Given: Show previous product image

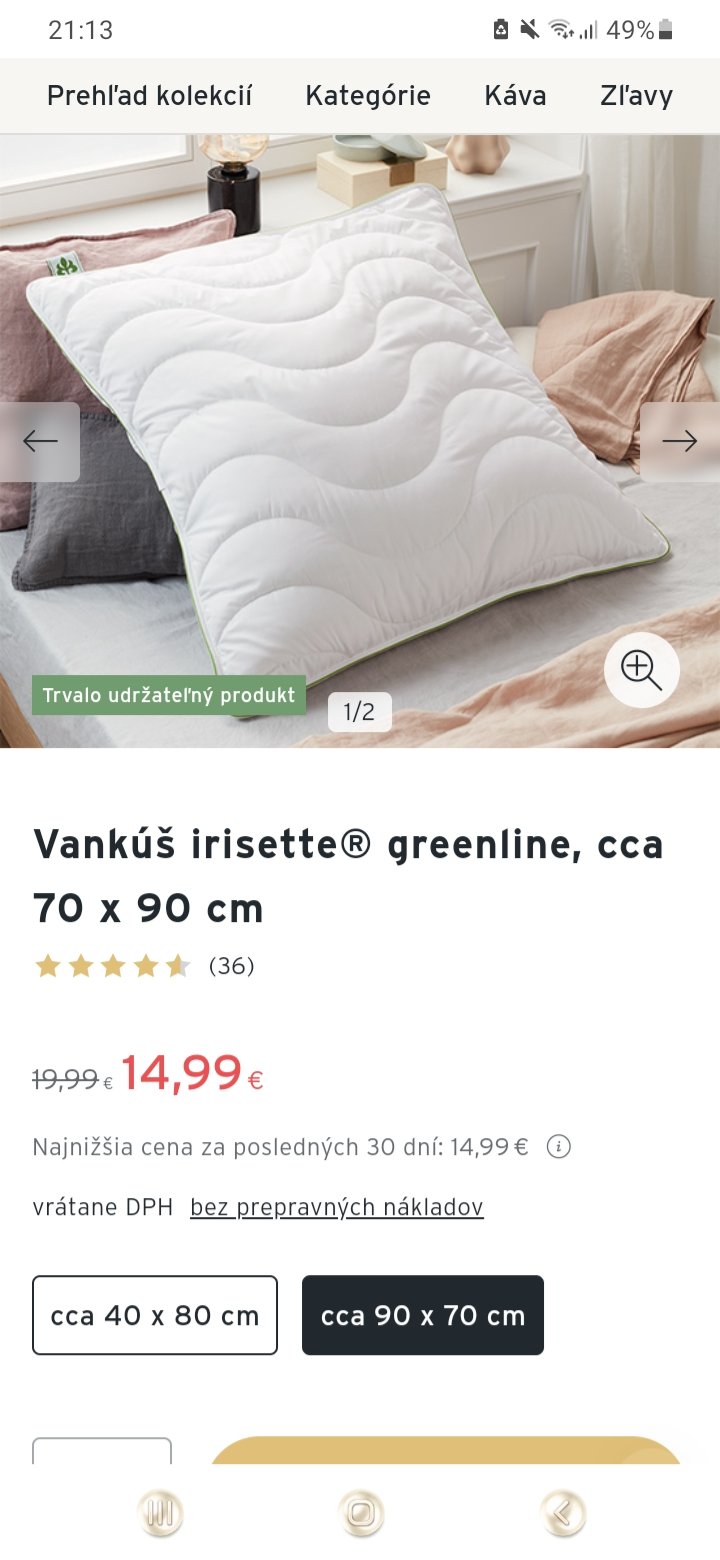Looking at the screenshot, I should coord(40,441).
